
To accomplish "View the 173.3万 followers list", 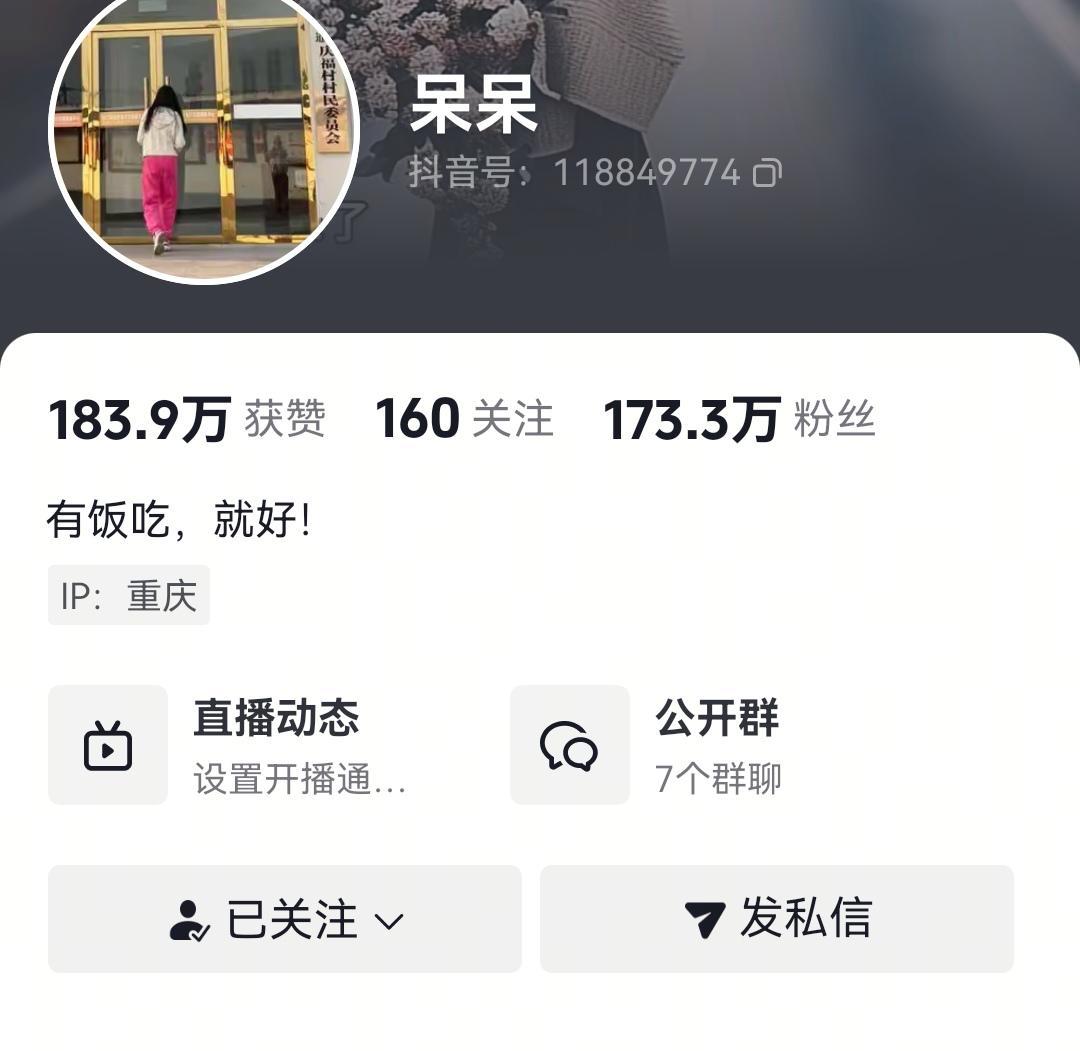I will coord(738,419).
